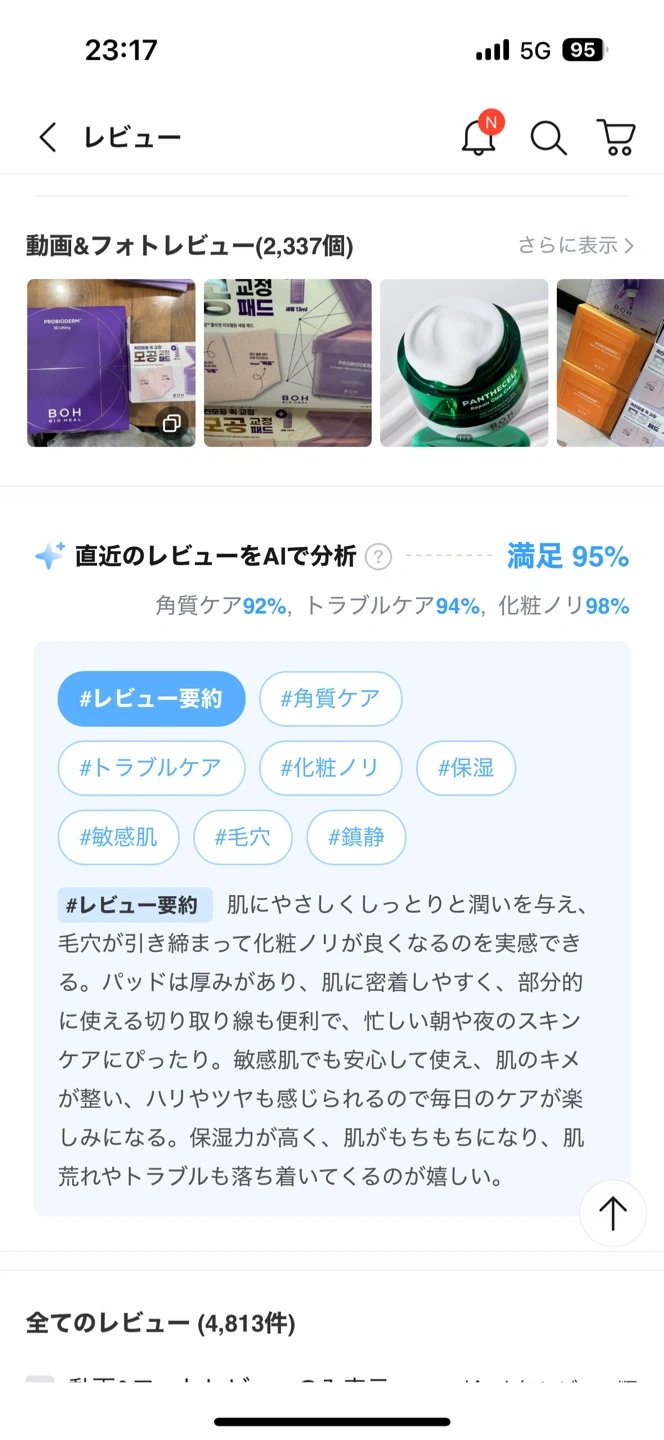The height and width of the screenshot is (1440, 664).
Task: Open the 모공 교정 패드 review photo
Action: (x=288, y=362)
